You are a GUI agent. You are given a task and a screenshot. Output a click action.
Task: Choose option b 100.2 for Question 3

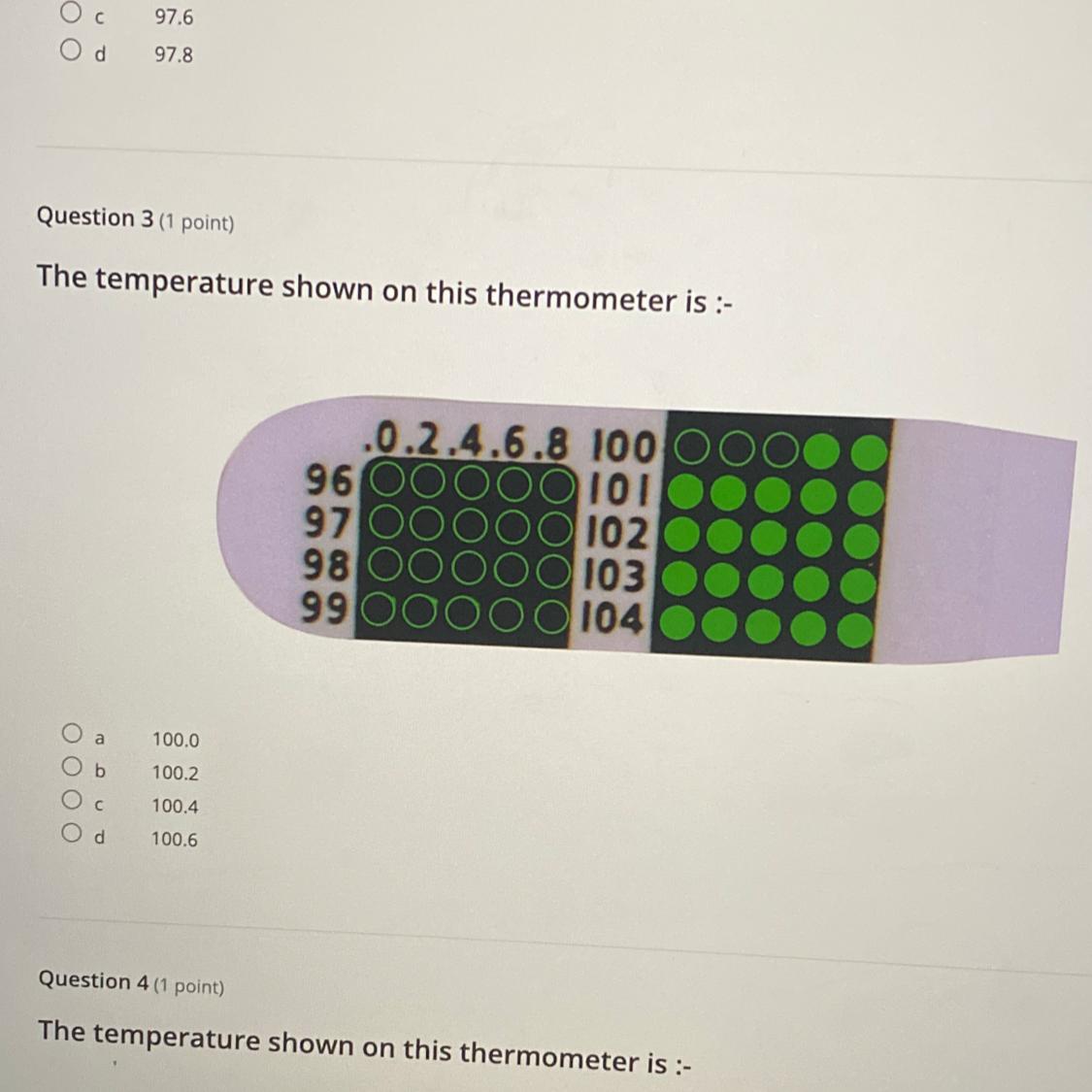pos(72,767)
